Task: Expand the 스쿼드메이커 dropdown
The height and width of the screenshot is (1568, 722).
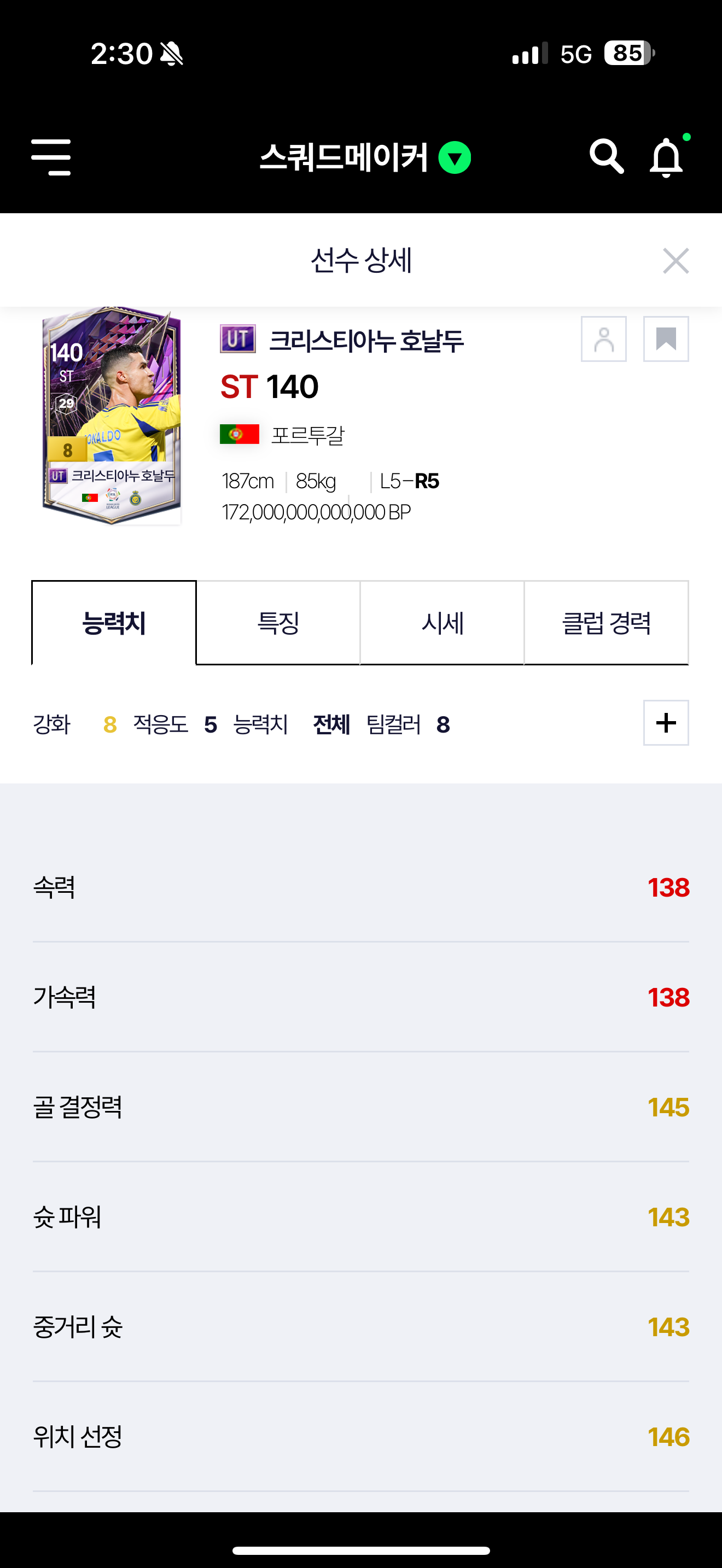Action: [x=455, y=157]
